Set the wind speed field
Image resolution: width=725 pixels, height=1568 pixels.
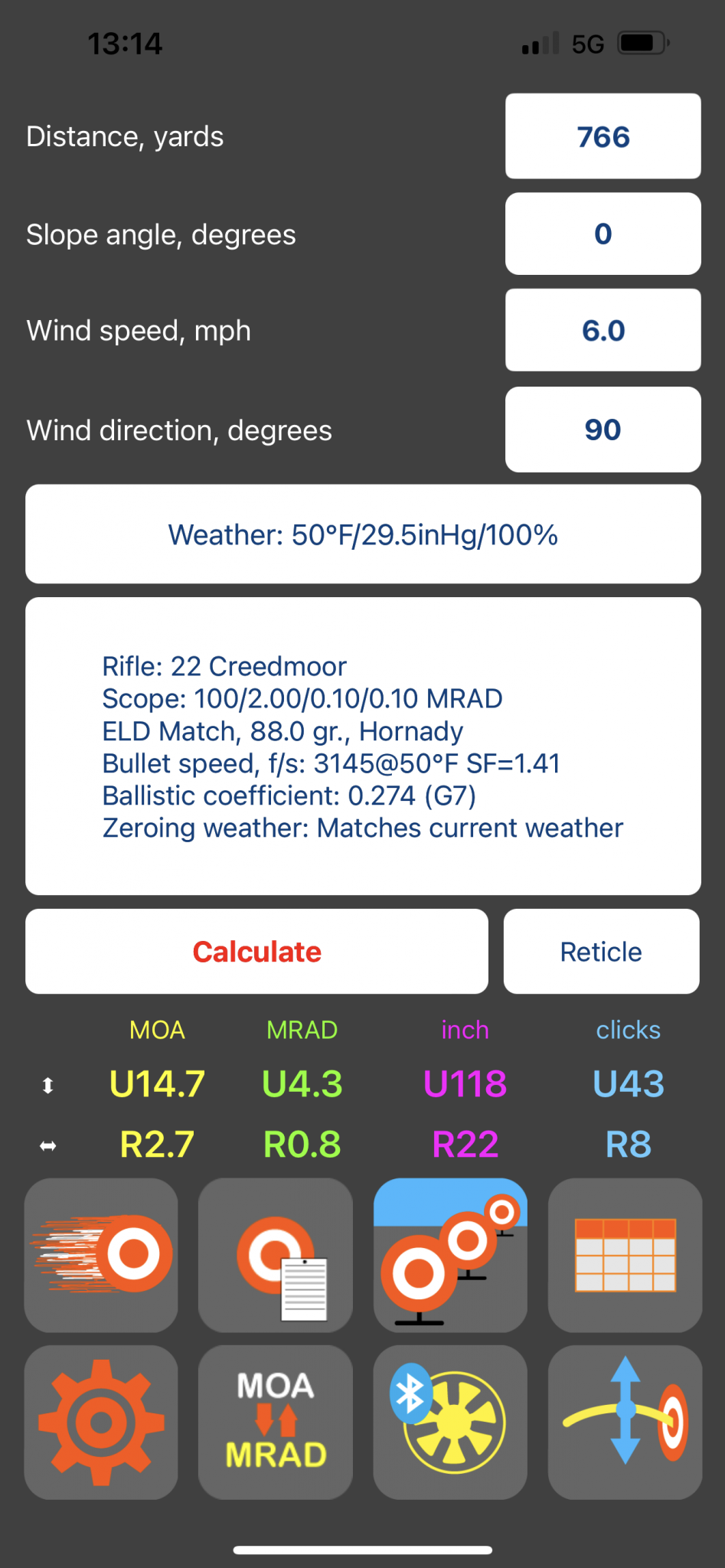pos(603,330)
